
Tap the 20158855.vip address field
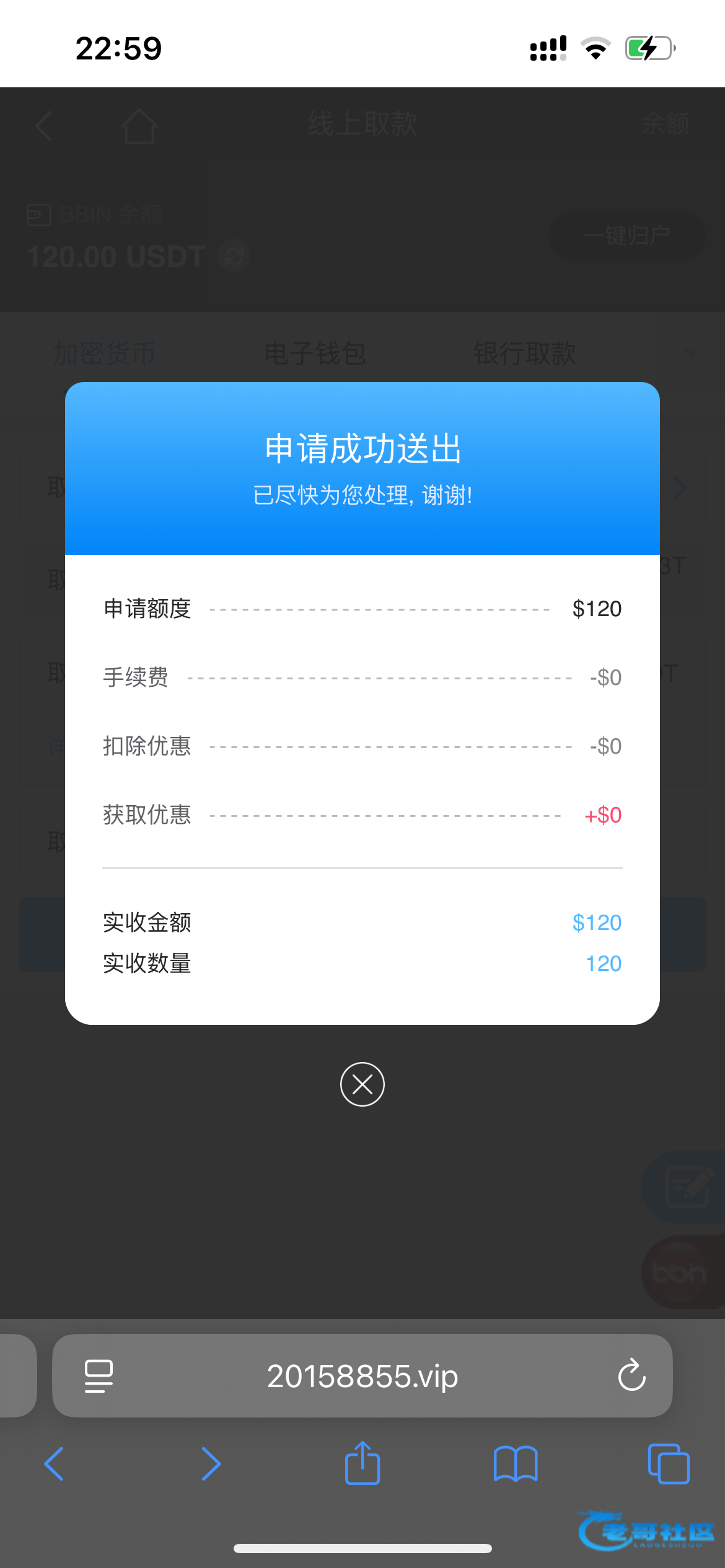point(362,1376)
